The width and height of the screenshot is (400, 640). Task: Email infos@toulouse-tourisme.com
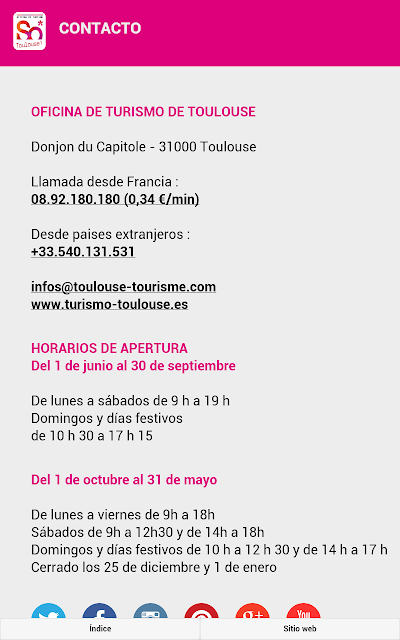tap(123, 287)
